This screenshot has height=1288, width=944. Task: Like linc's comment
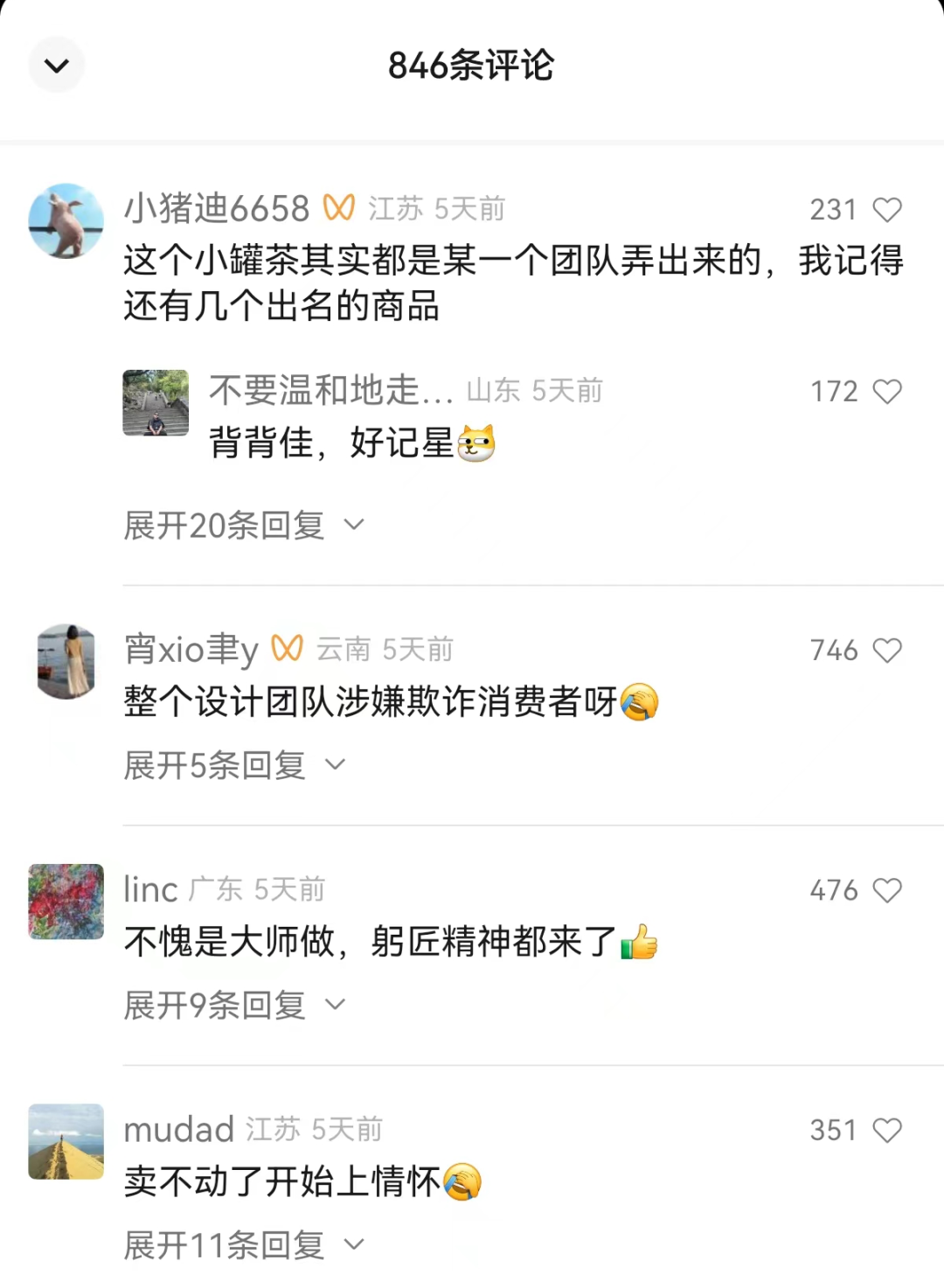(887, 890)
